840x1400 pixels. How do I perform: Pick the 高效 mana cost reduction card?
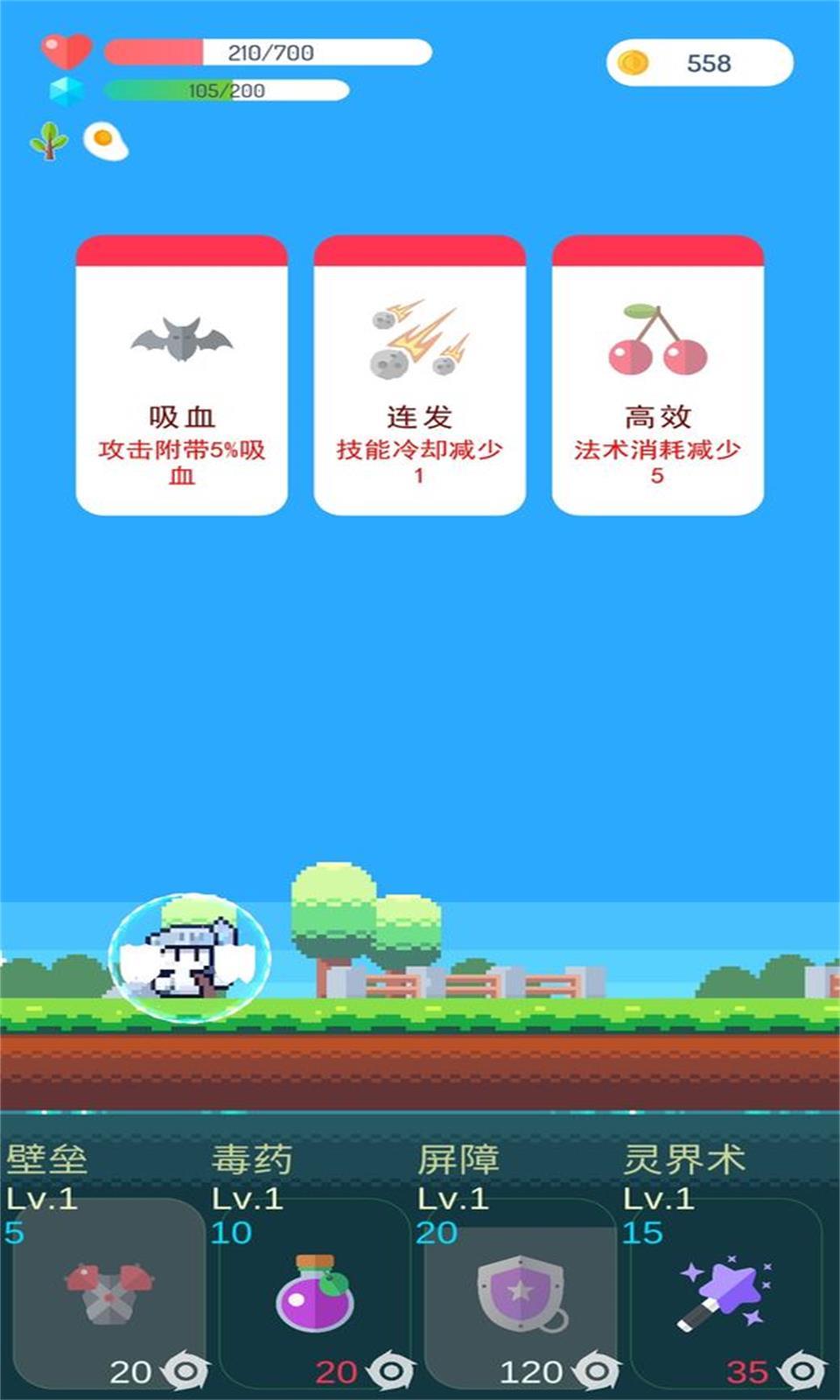[x=657, y=376]
